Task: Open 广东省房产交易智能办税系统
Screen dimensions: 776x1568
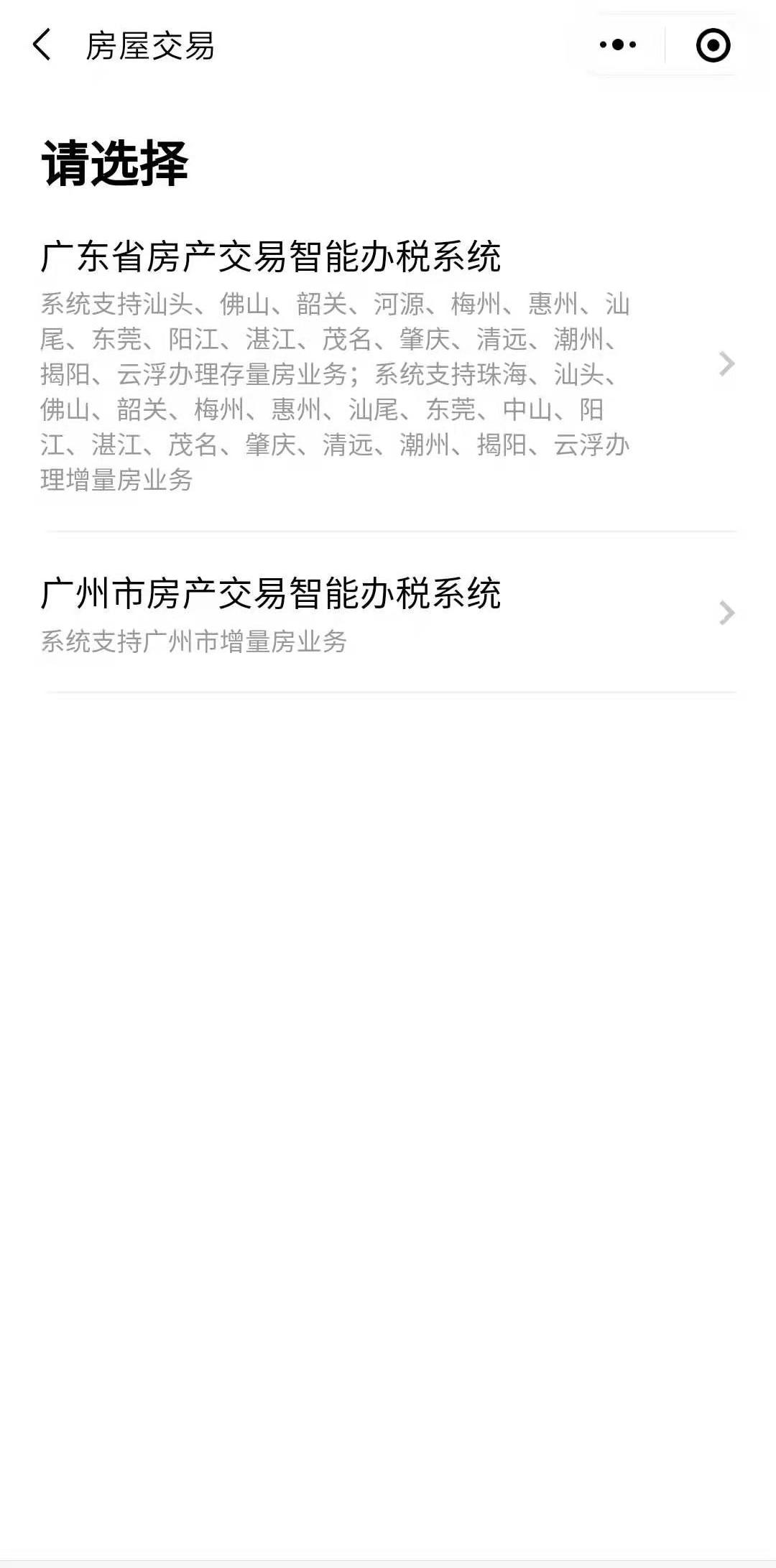Action: (388, 365)
